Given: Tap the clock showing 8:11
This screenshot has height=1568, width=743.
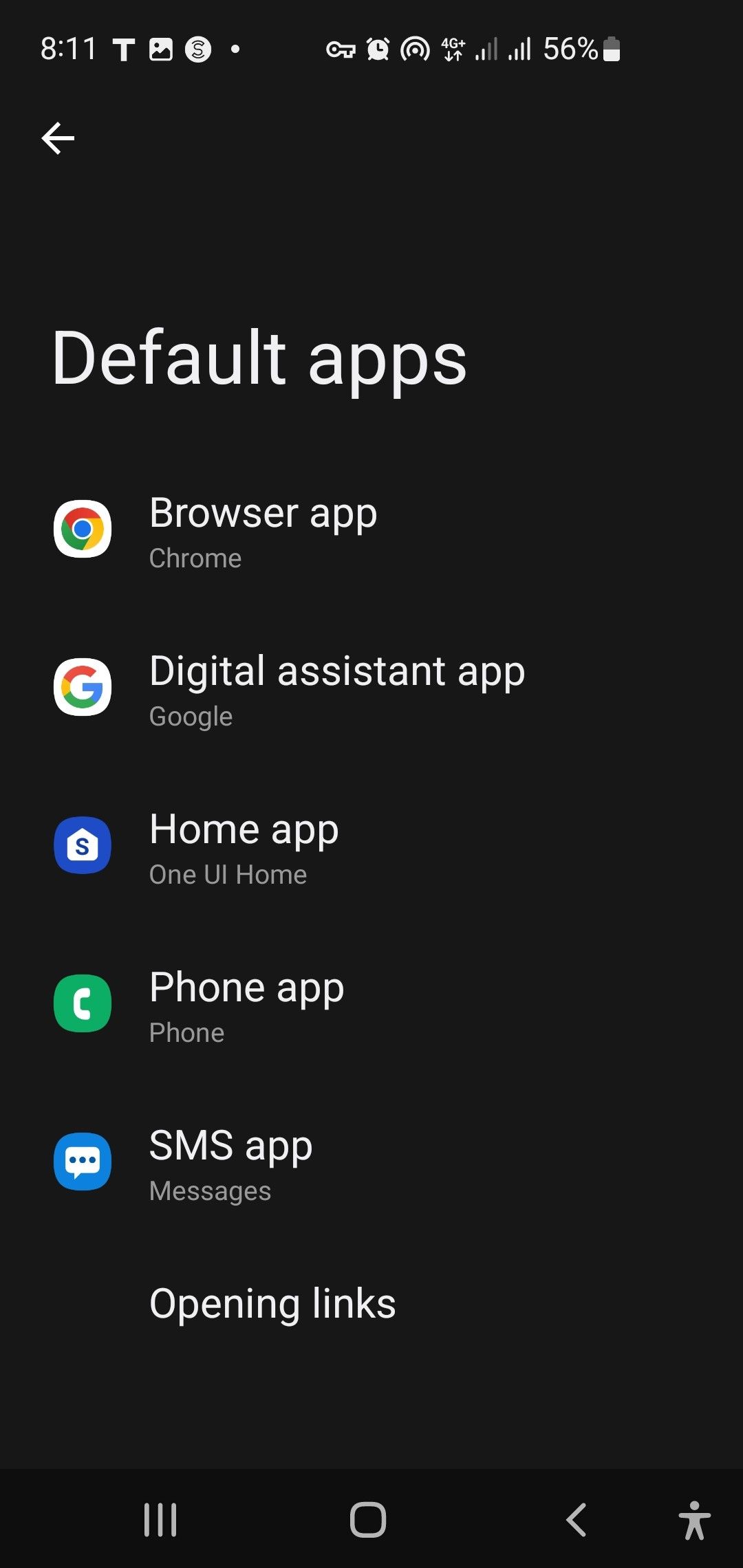Looking at the screenshot, I should tap(69, 48).
